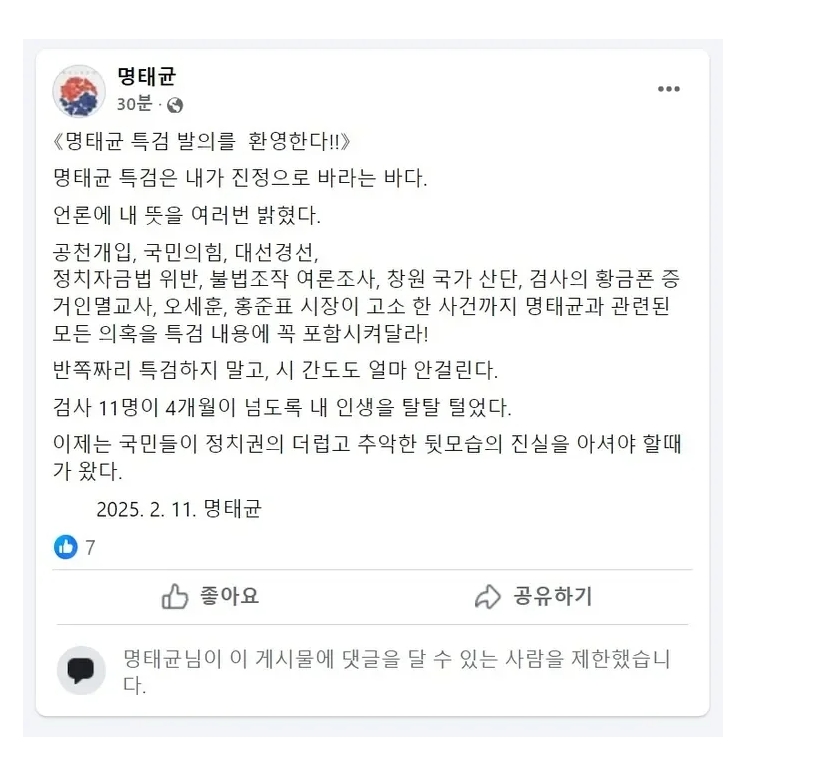This screenshot has width=826, height=759.
Task: View the 7 reactions on the post
Action: pyautogui.click(x=76, y=547)
